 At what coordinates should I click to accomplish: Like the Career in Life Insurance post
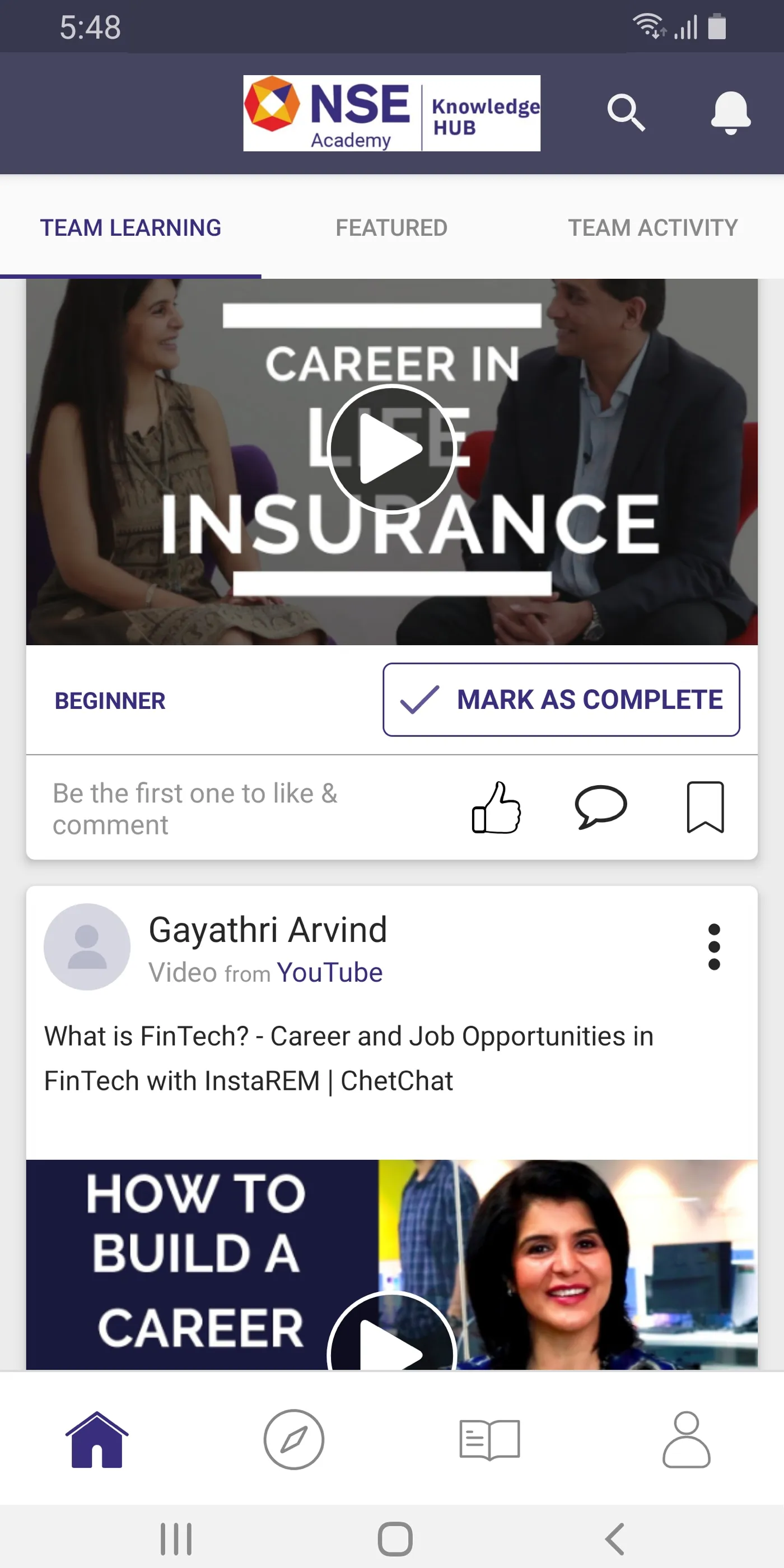(496, 807)
